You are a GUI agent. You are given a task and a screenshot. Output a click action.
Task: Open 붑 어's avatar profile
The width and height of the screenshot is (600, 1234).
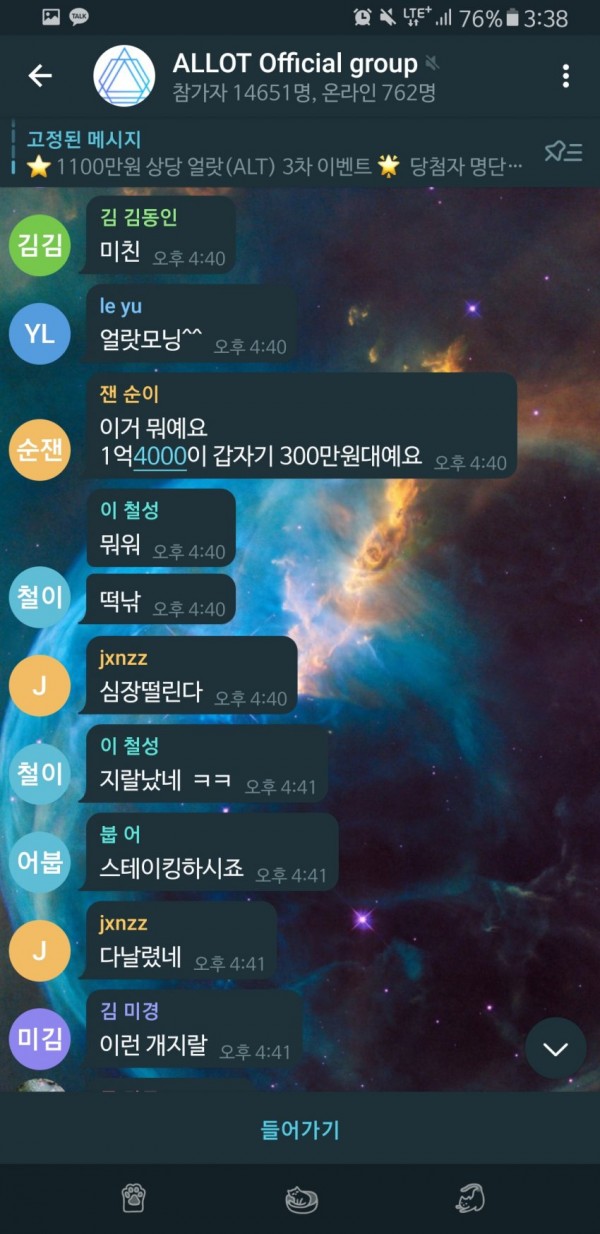pos(39,861)
